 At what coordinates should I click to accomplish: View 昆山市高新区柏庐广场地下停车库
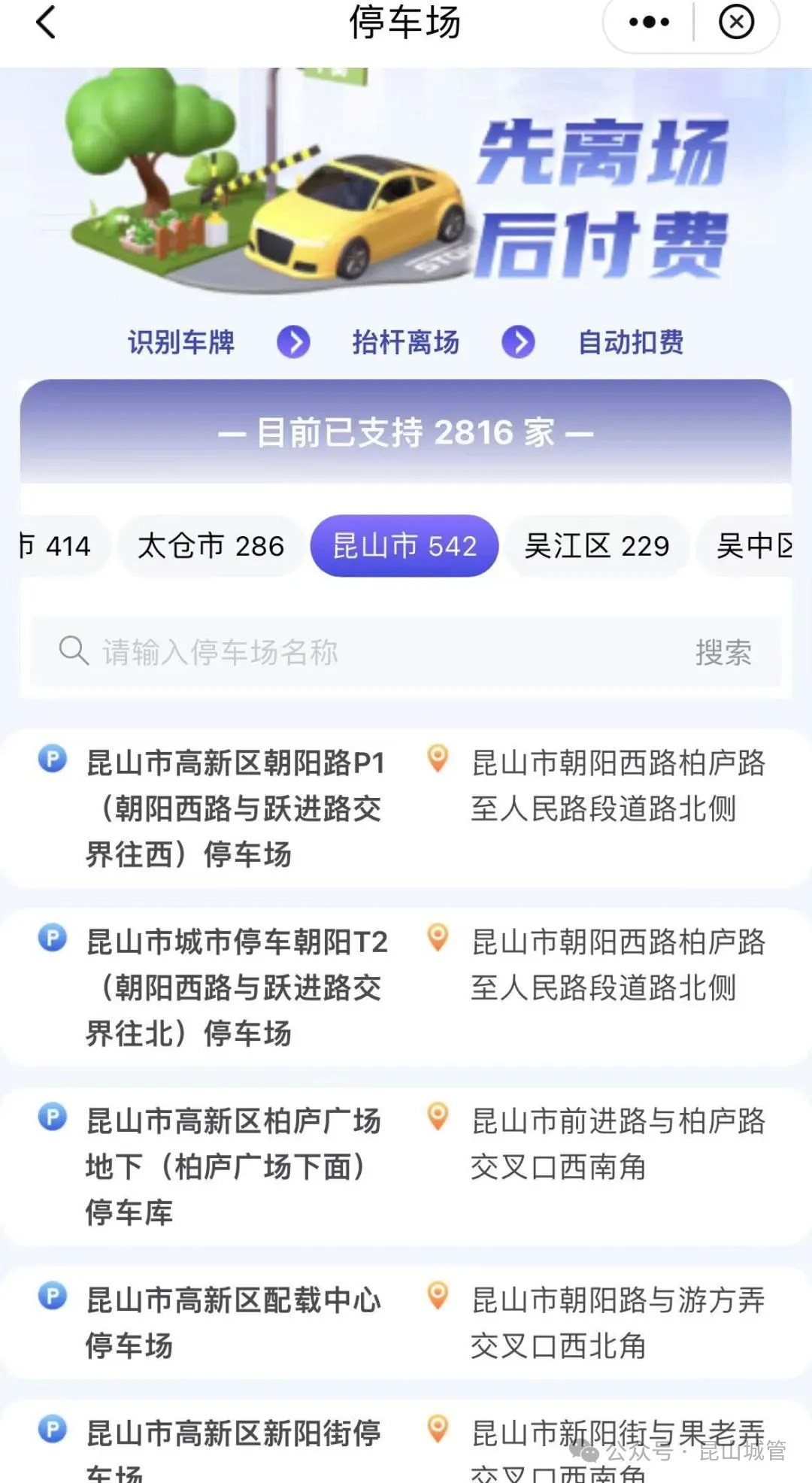233,1166
